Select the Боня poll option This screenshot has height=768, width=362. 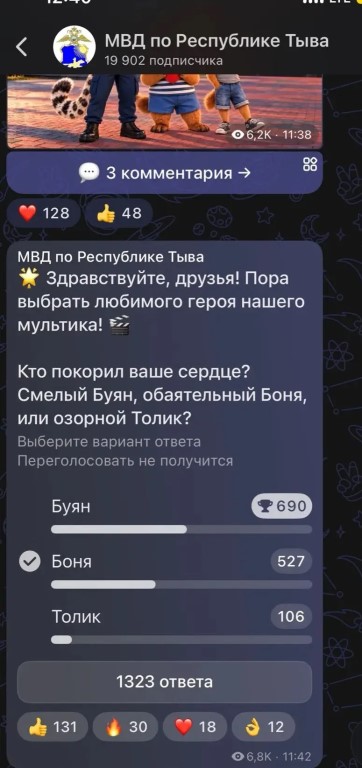tap(181, 568)
